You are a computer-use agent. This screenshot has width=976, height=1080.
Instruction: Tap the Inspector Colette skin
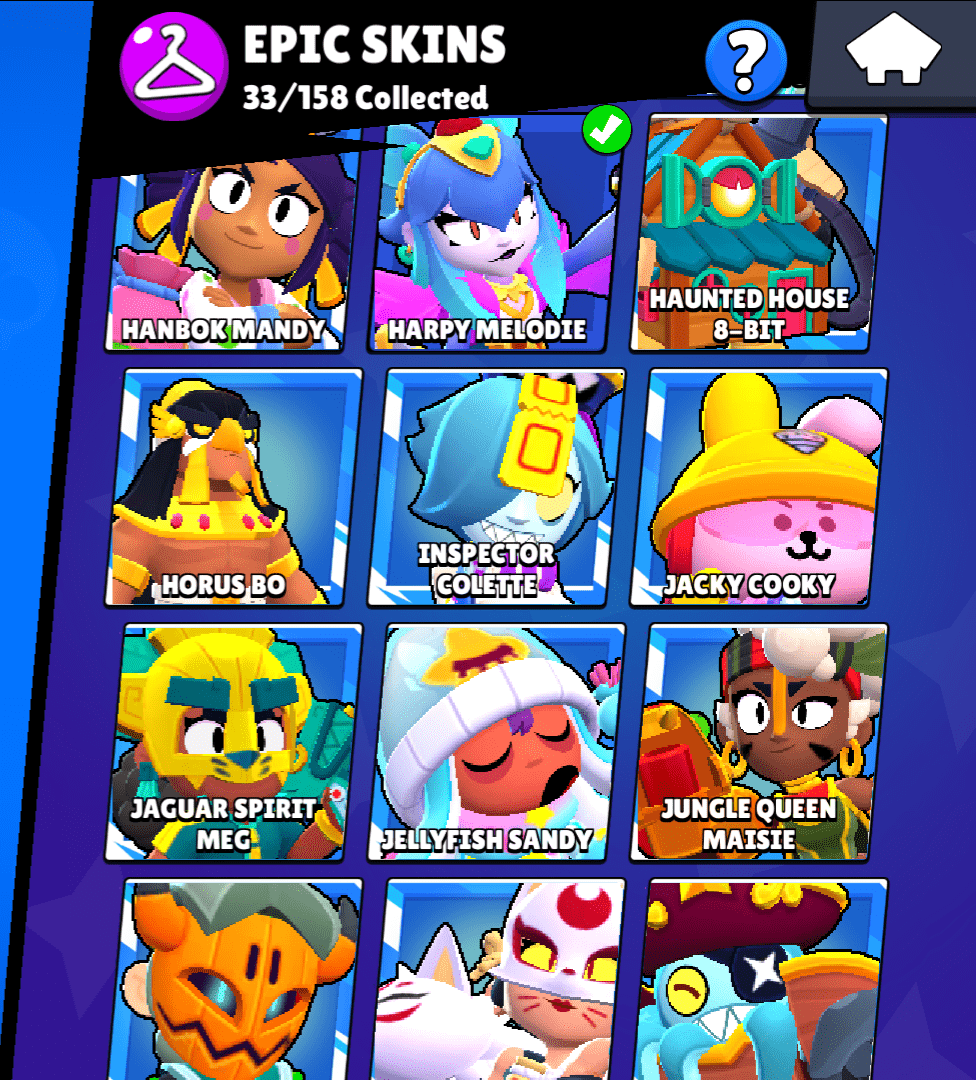point(496,488)
